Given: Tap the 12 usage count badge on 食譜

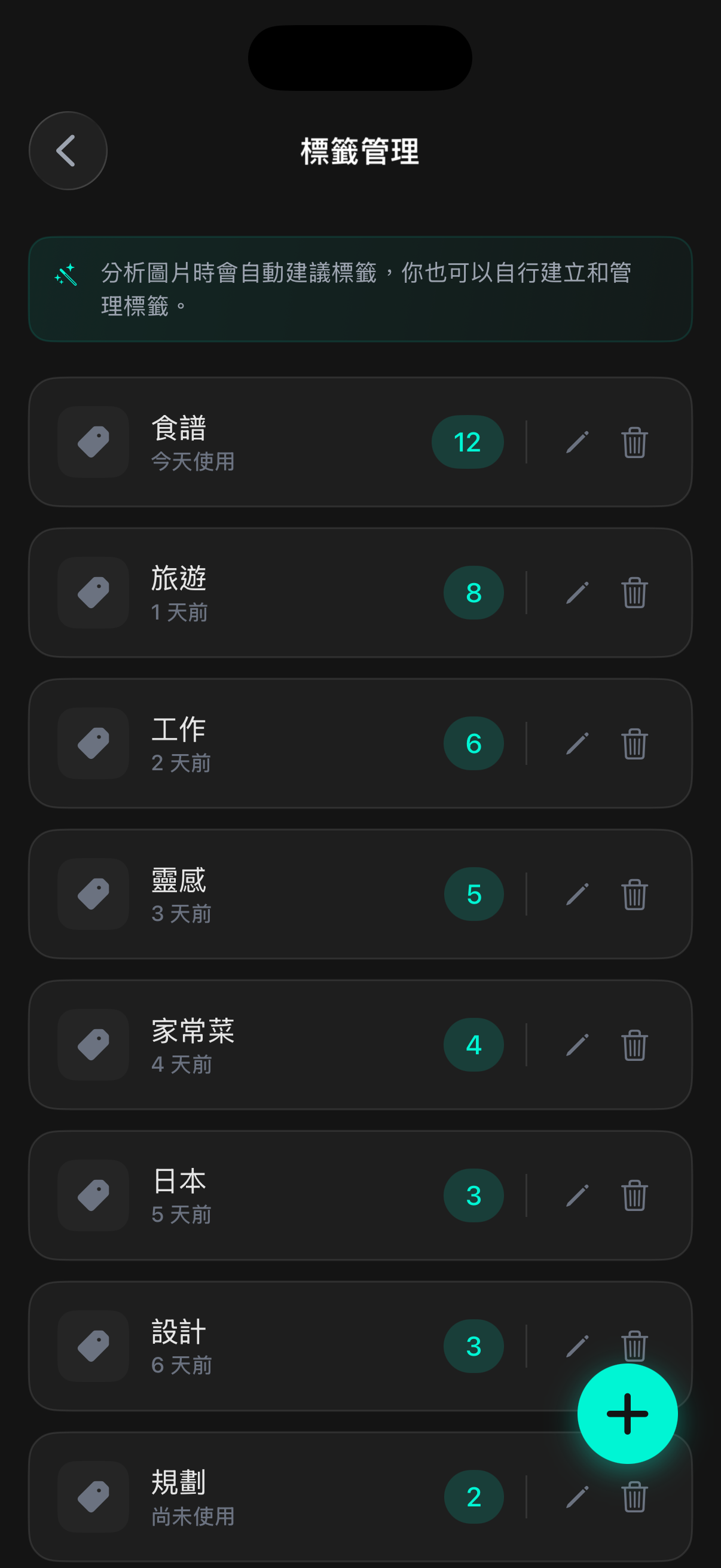Looking at the screenshot, I should pyautogui.click(x=468, y=442).
